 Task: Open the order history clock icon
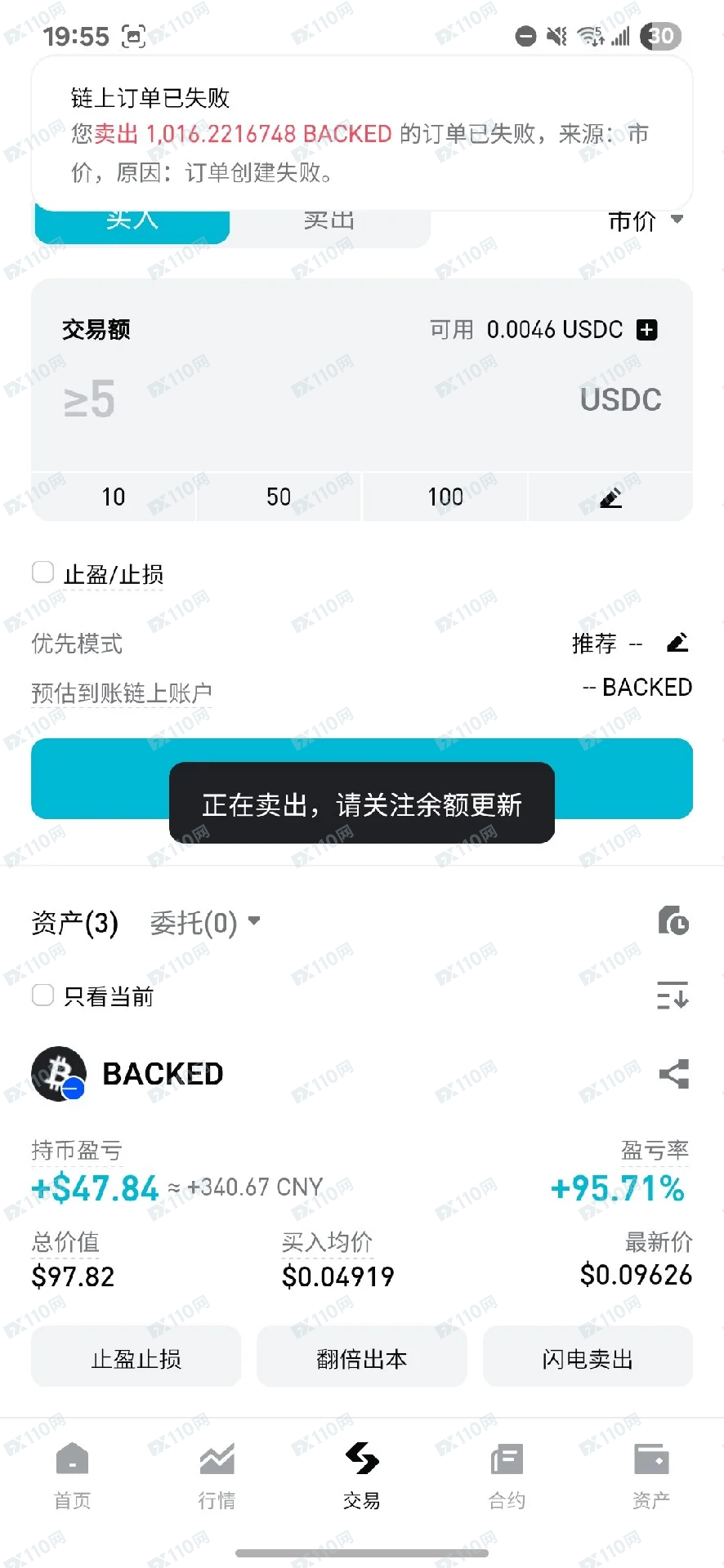tap(673, 920)
